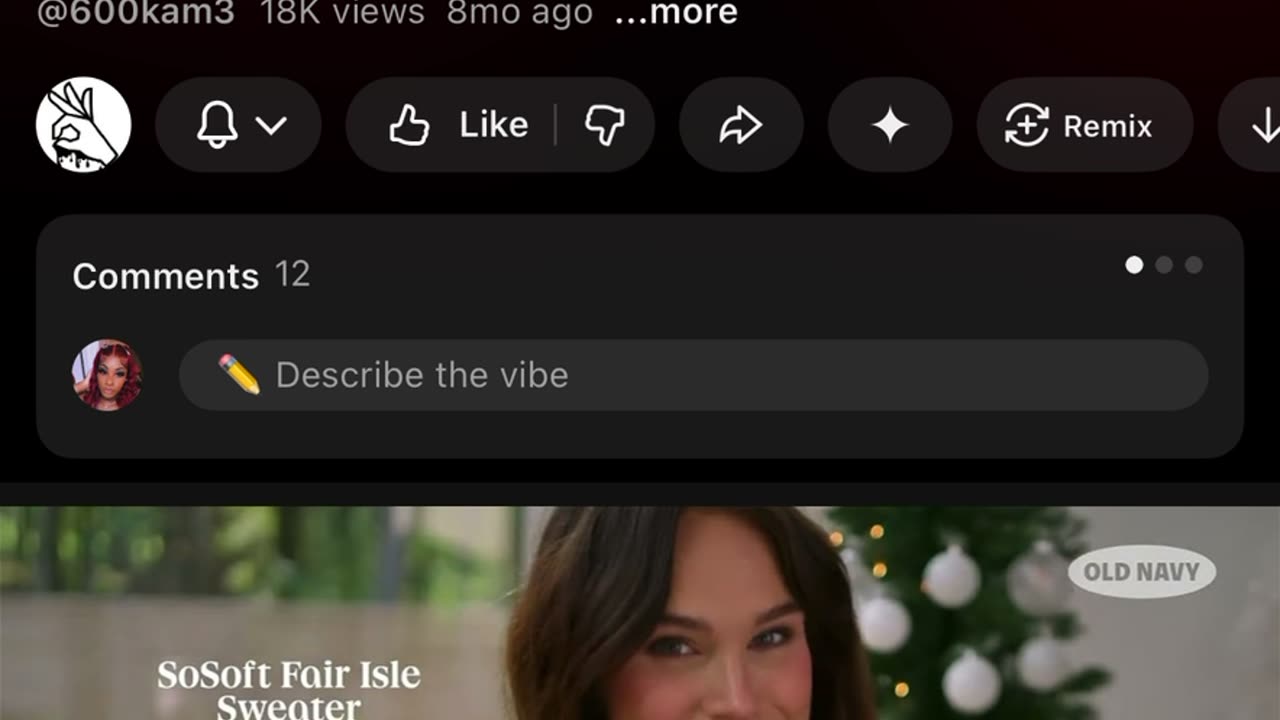Tap the sparkle Ask button
1280x720 pixels.
click(x=889, y=125)
